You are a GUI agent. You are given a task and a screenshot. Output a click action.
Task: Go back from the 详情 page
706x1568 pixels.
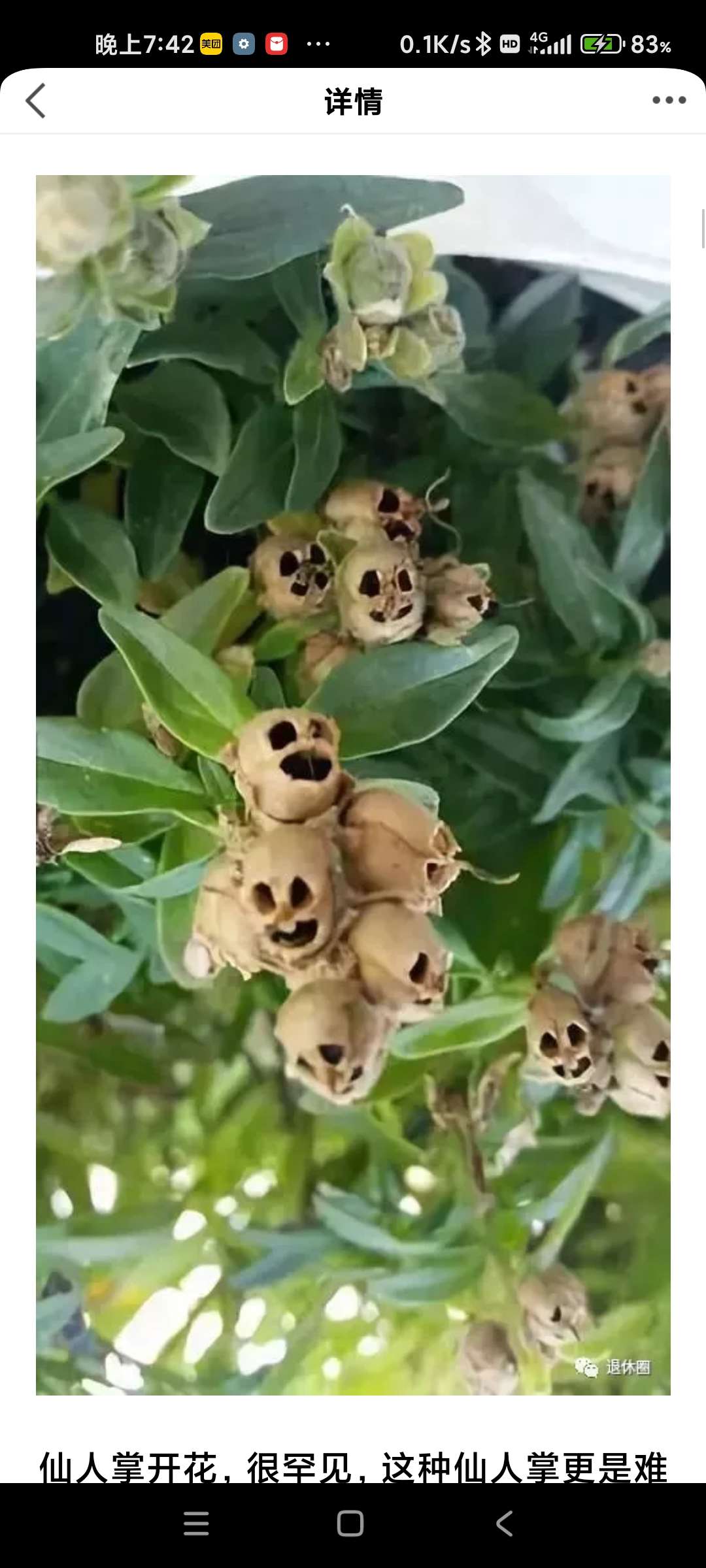coord(36,101)
